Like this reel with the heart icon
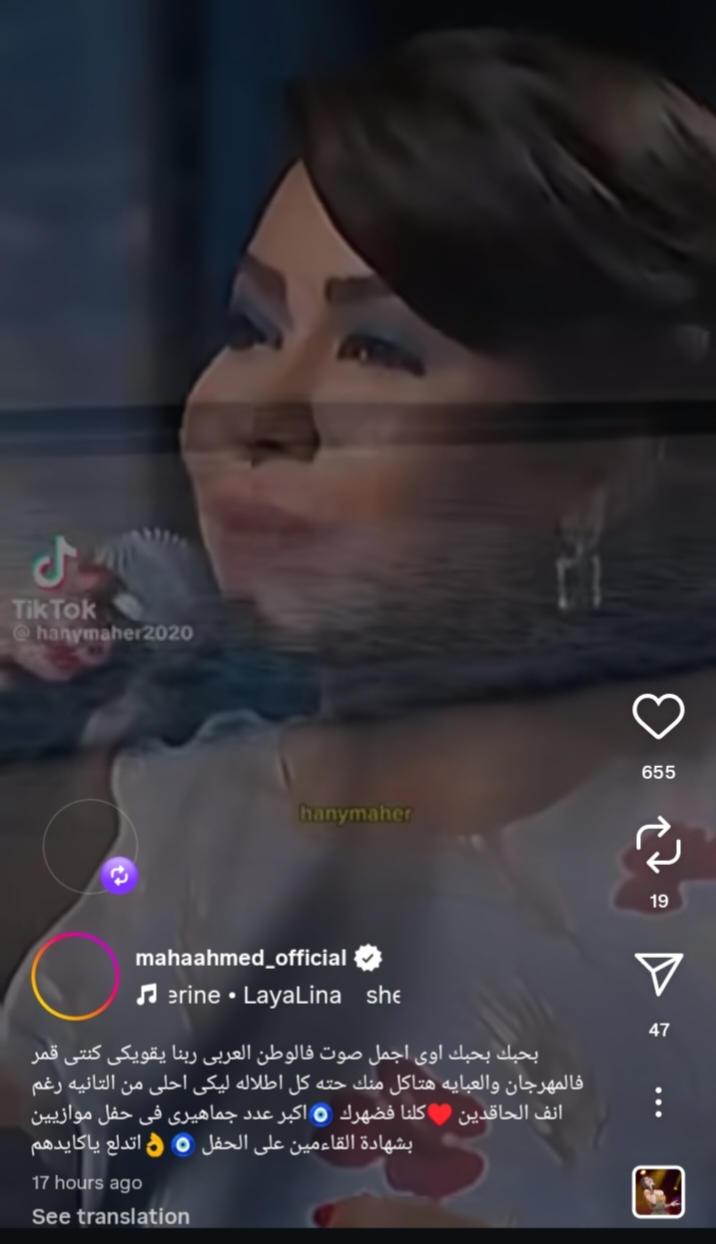Viewport: 716px width, 1244px height. (658, 717)
